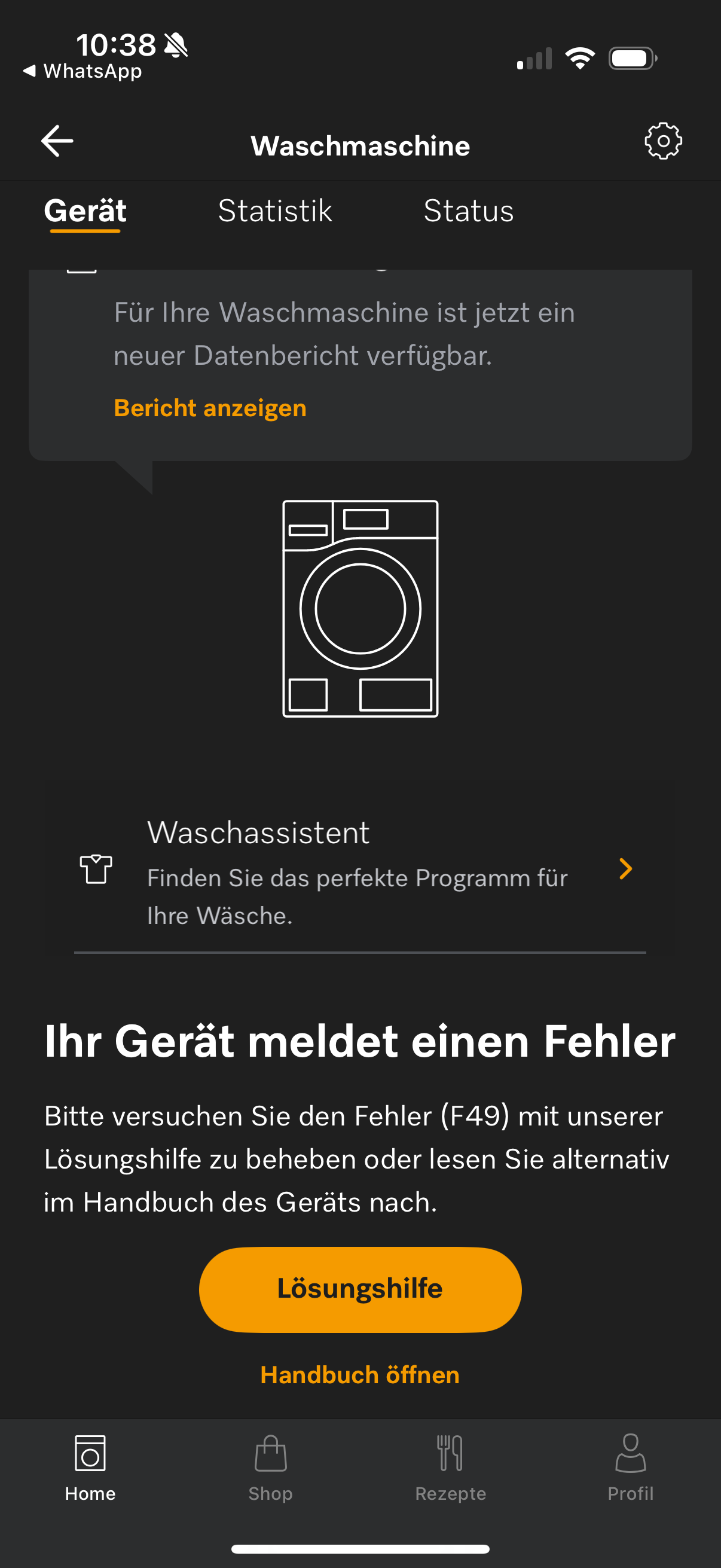This screenshot has height=1568, width=721.
Task: Select the Gerät tab
Action: tap(85, 211)
